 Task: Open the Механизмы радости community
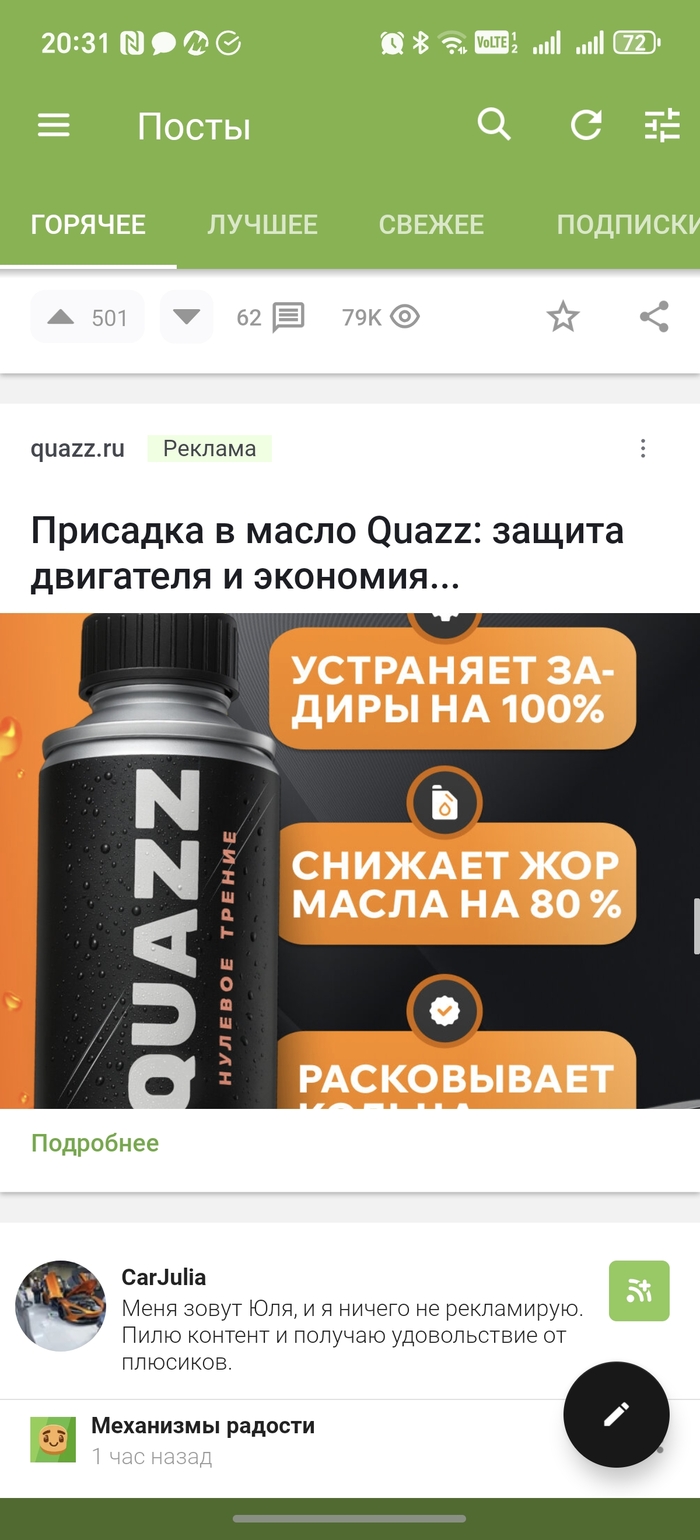point(202,1426)
